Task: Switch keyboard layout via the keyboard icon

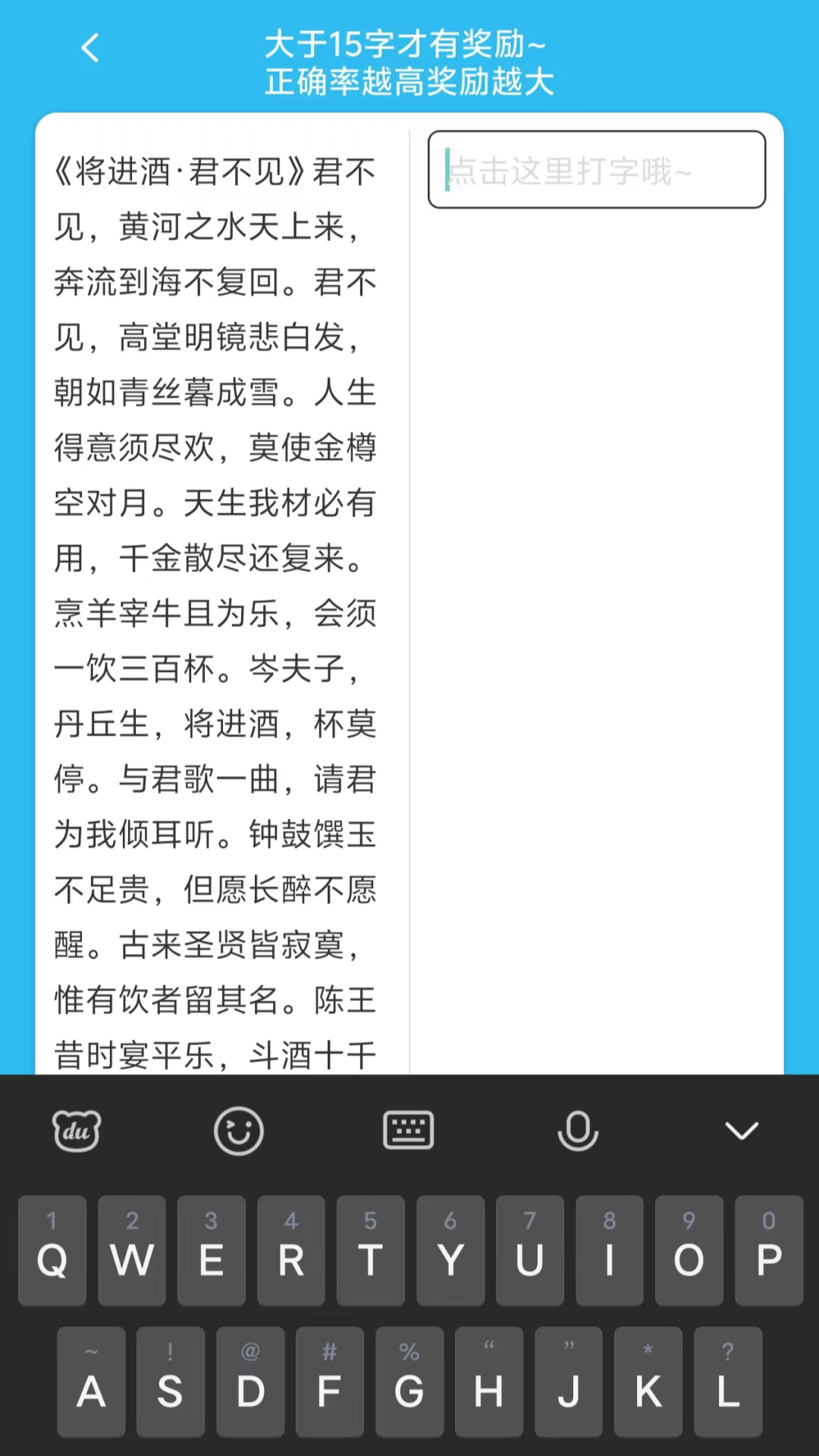Action: pyautogui.click(x=408, y=1131)
